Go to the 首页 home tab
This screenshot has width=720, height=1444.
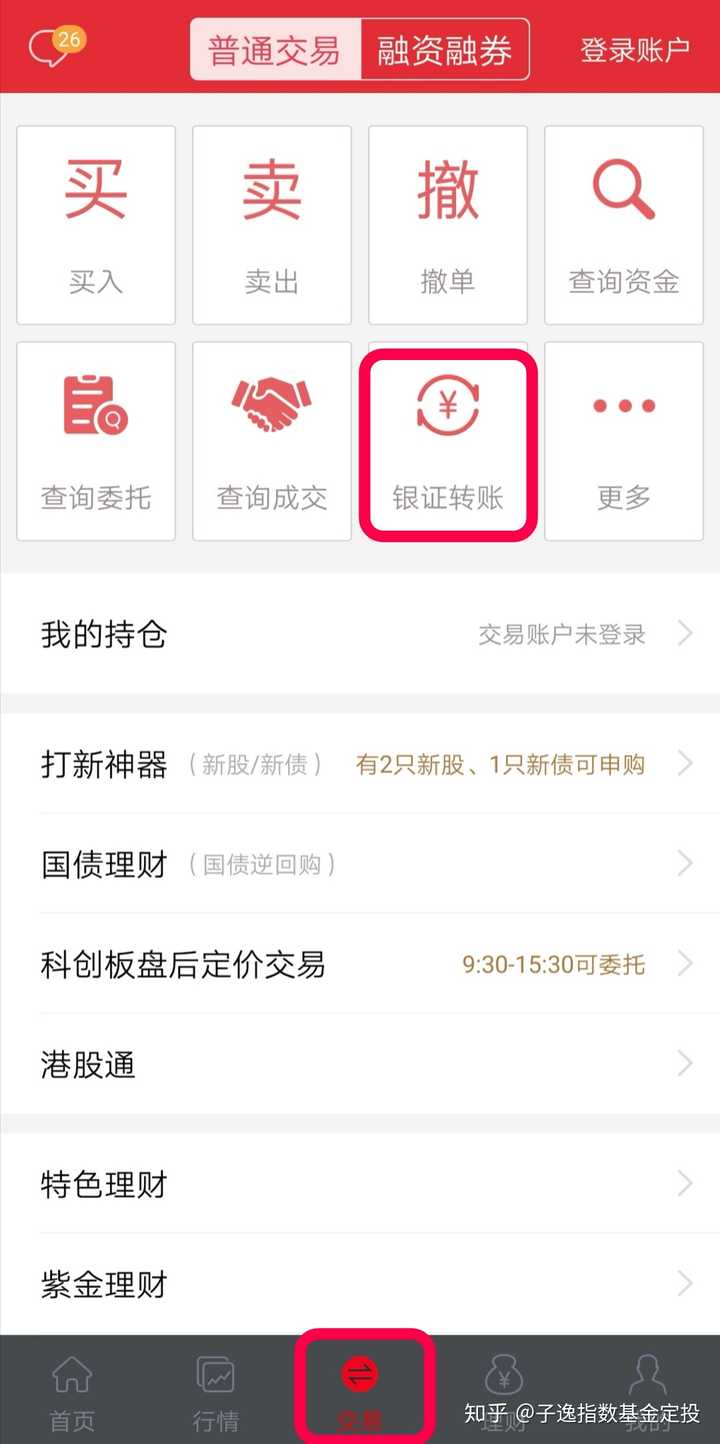(x=72, y=1392)
